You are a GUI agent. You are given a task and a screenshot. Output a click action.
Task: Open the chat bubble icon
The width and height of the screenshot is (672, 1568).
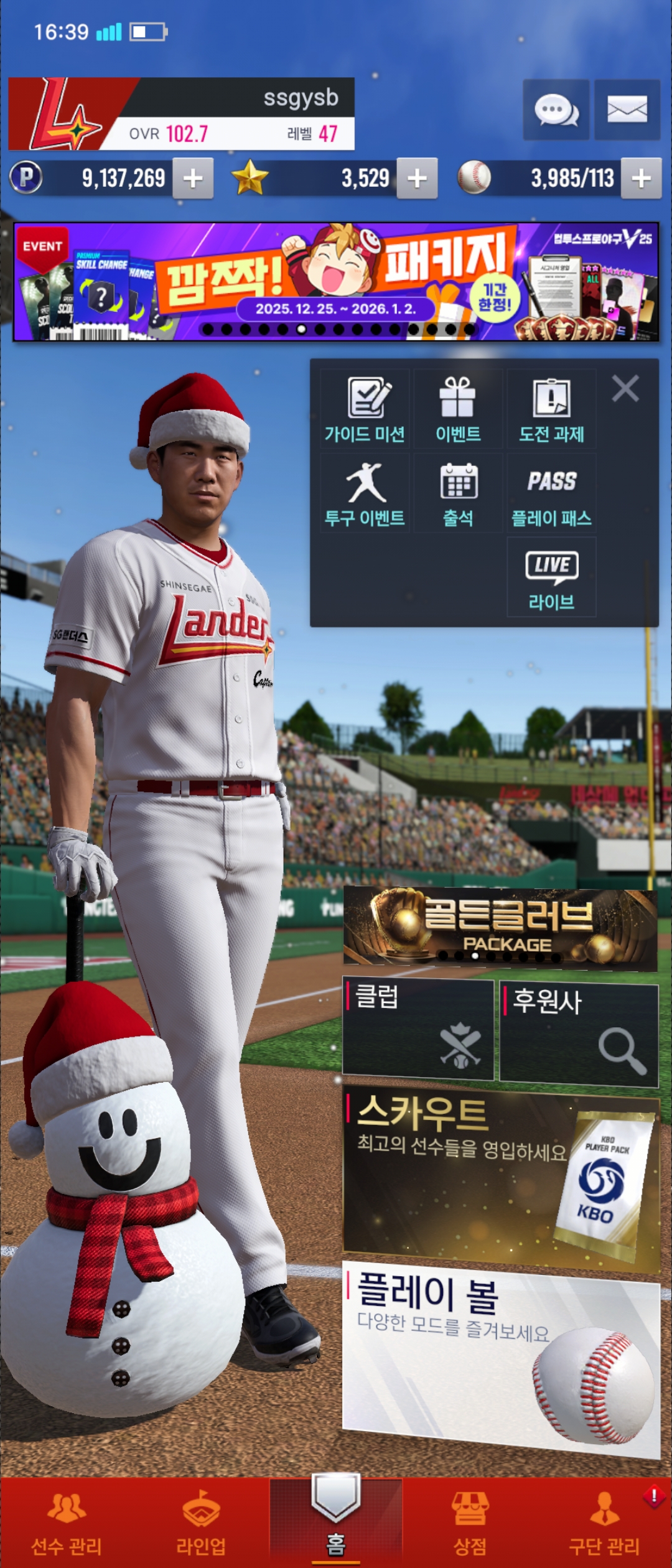[x=556, y=110]
